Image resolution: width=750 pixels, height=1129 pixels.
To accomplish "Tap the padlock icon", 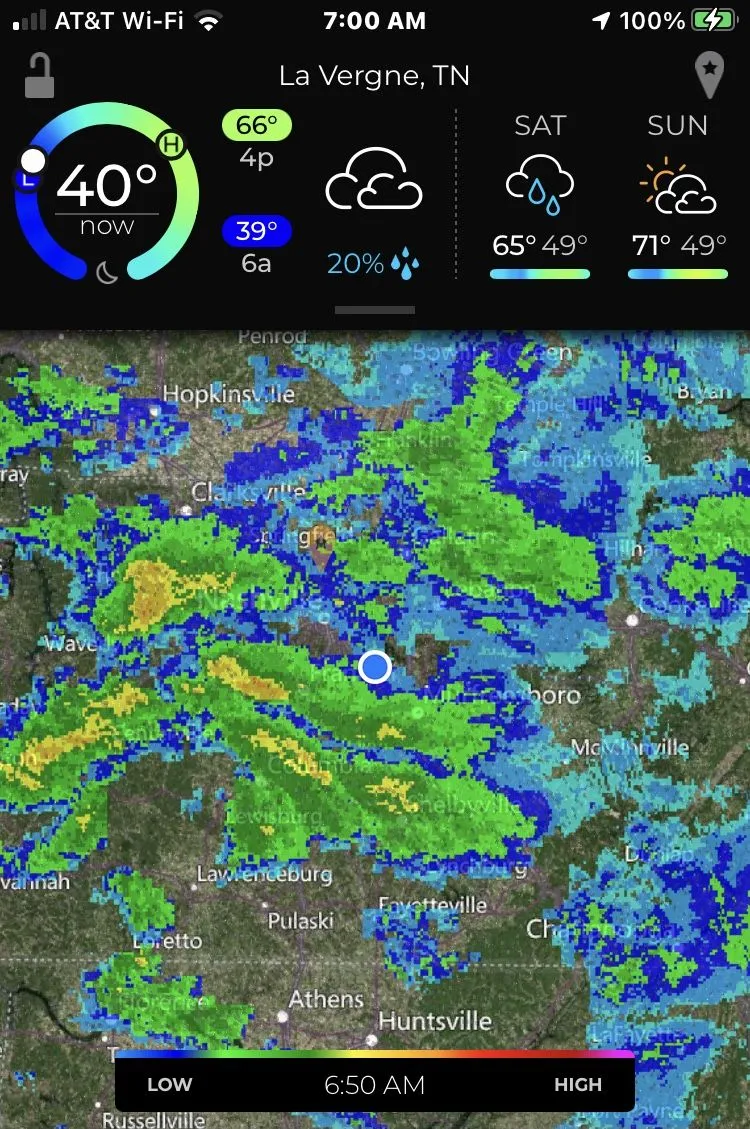I will point(39,76).
